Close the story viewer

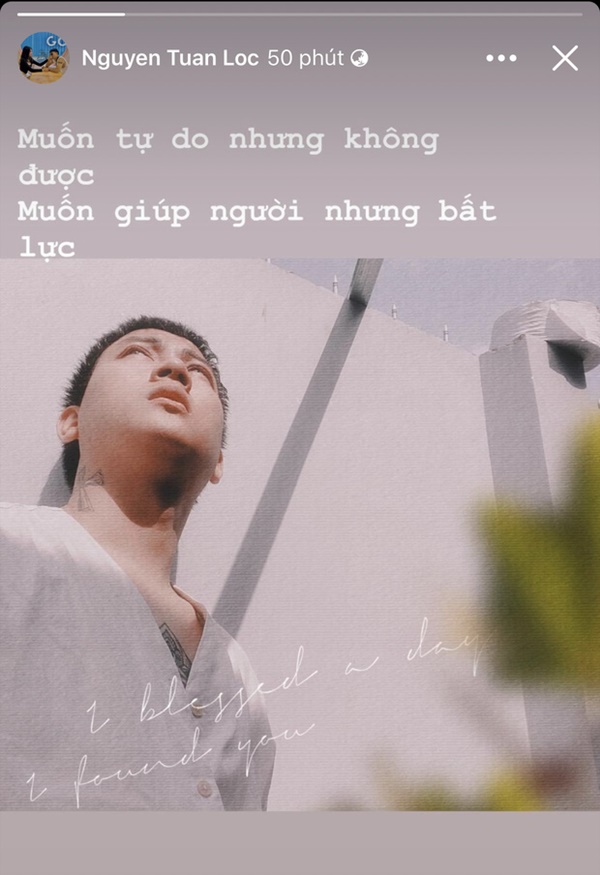pos(565,58)
